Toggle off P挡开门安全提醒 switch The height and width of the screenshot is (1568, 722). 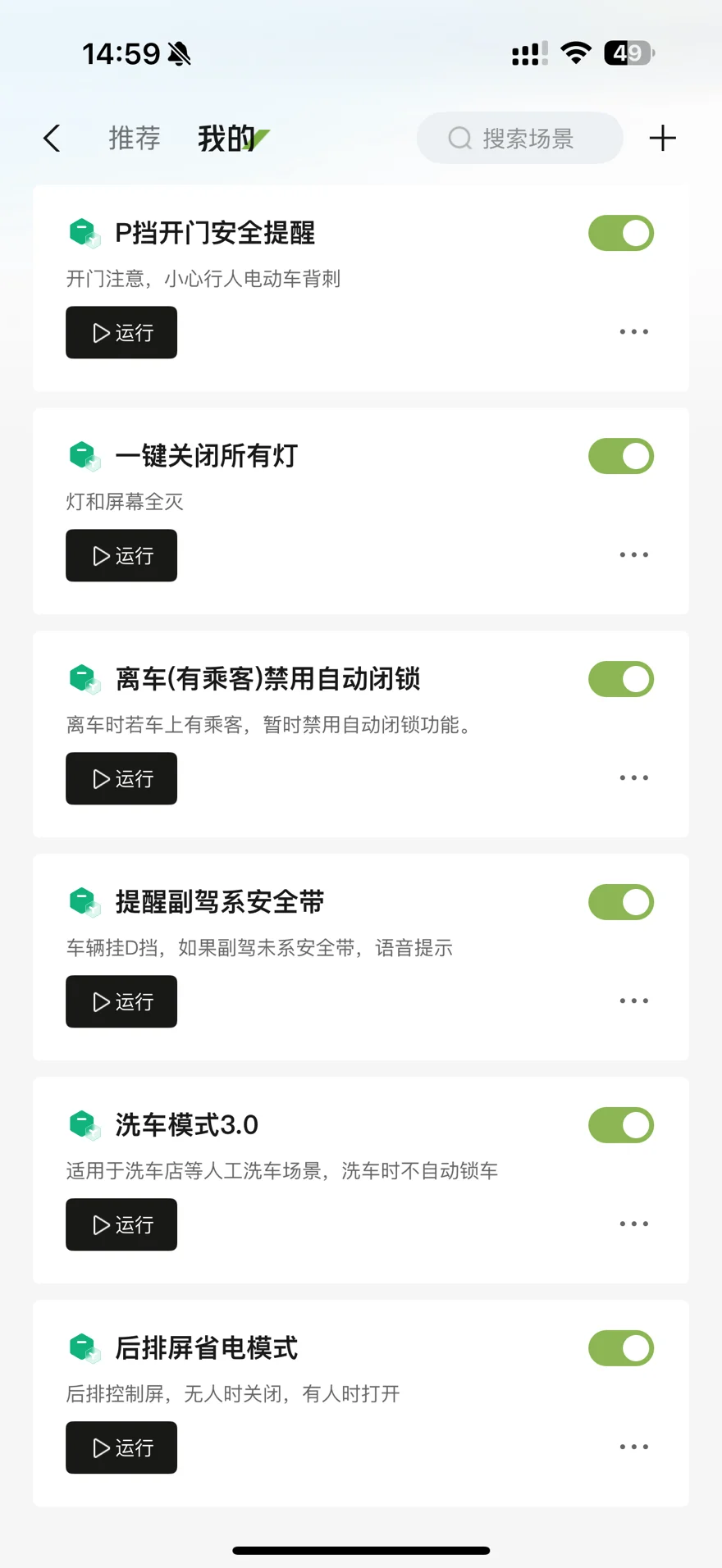621,233
